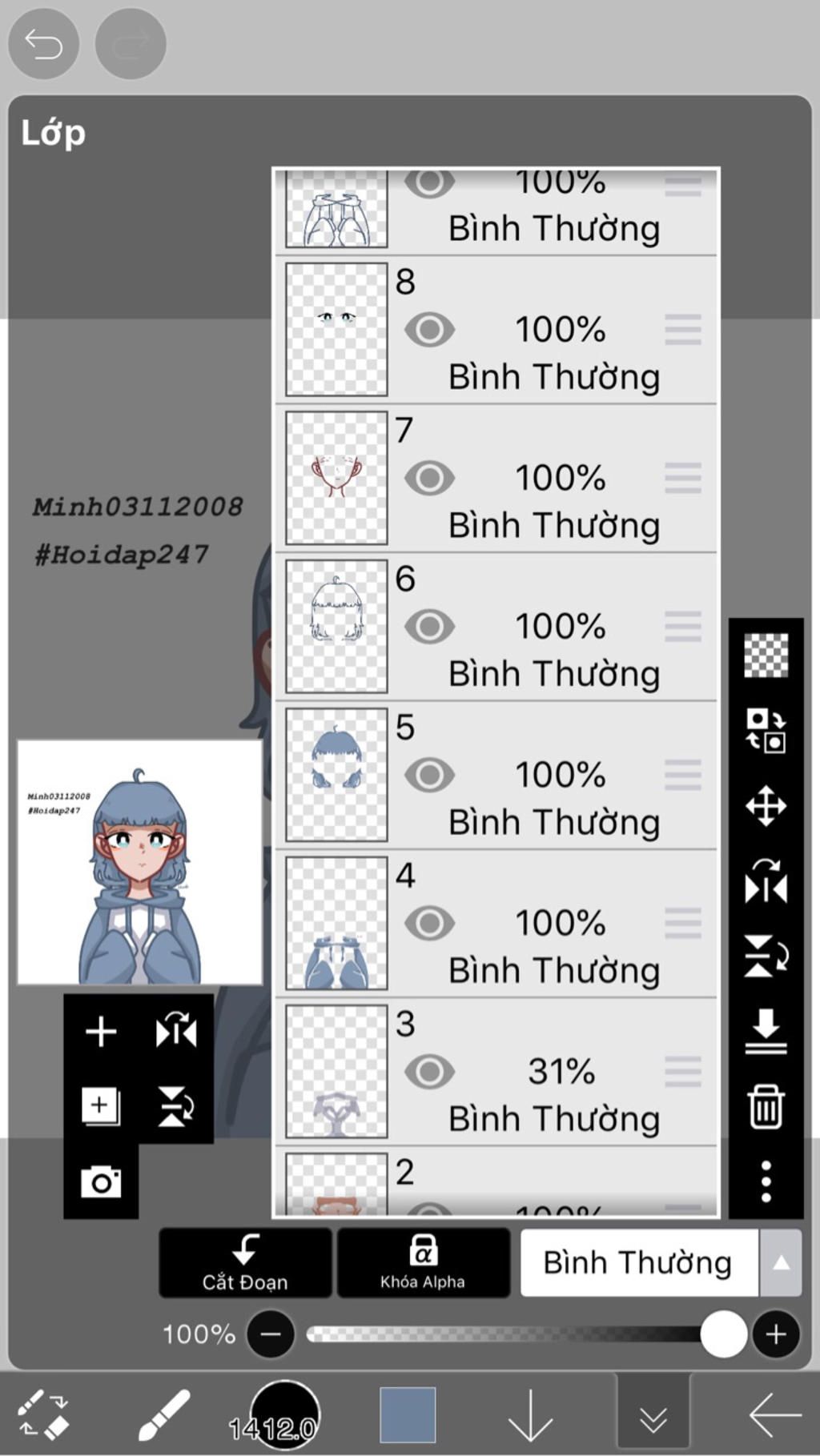Toggle visibility of layer 3
Viewport: 820px width, 1456px height.
click(429, 1072)
